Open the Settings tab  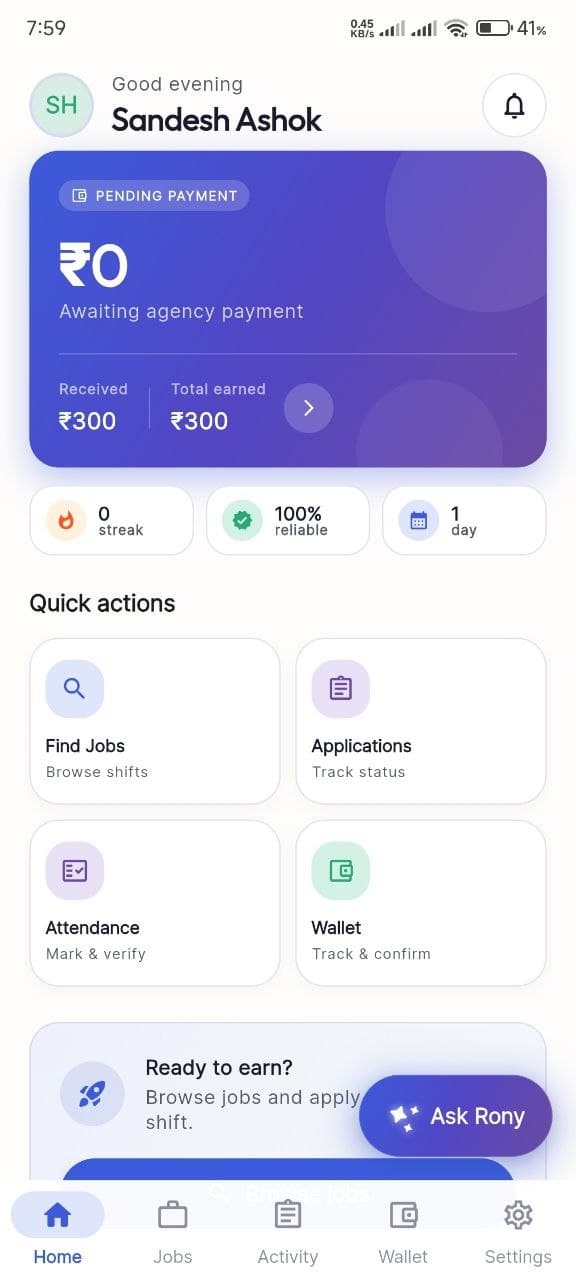(x=518, y=1232)
